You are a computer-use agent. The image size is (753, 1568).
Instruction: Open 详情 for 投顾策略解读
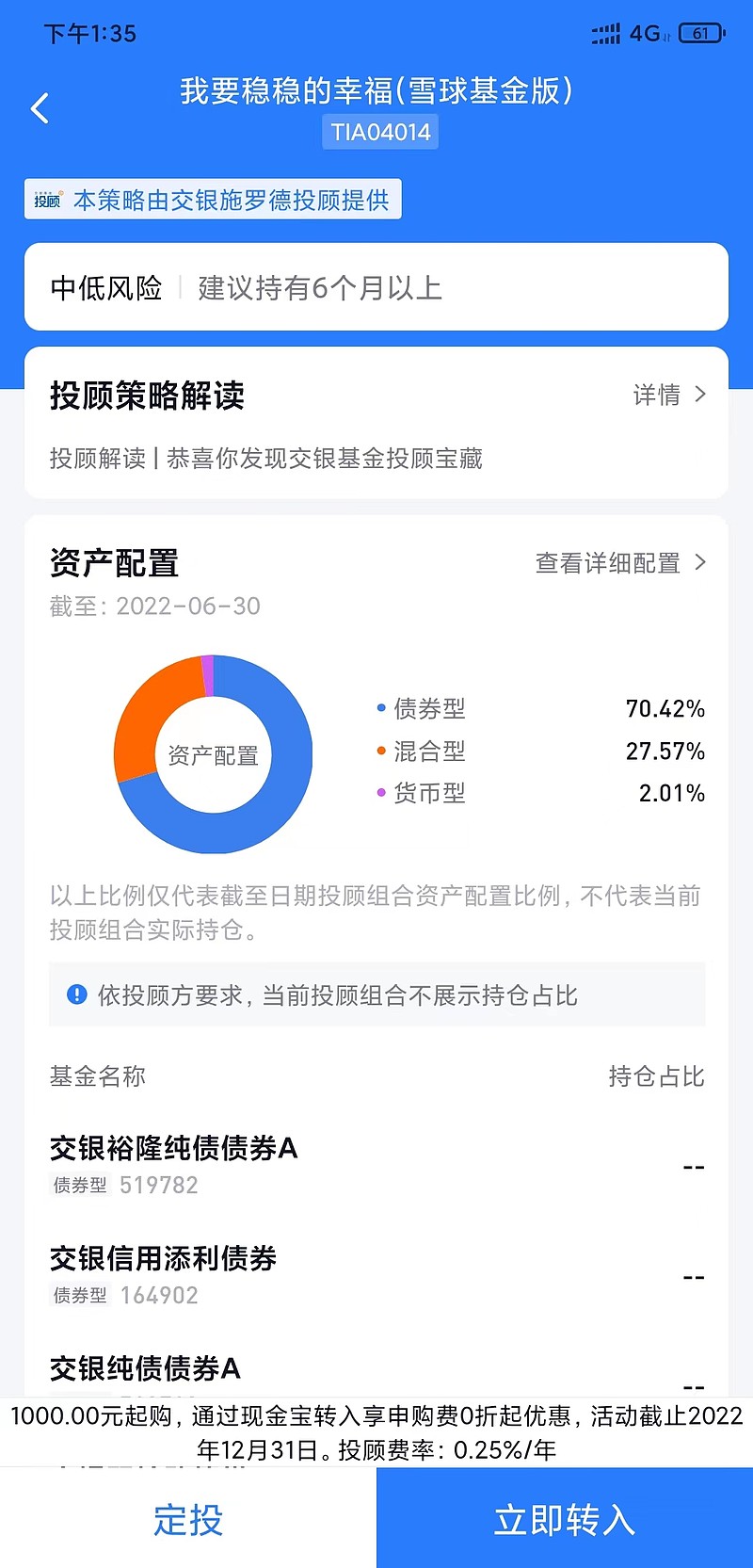(669, 395)
